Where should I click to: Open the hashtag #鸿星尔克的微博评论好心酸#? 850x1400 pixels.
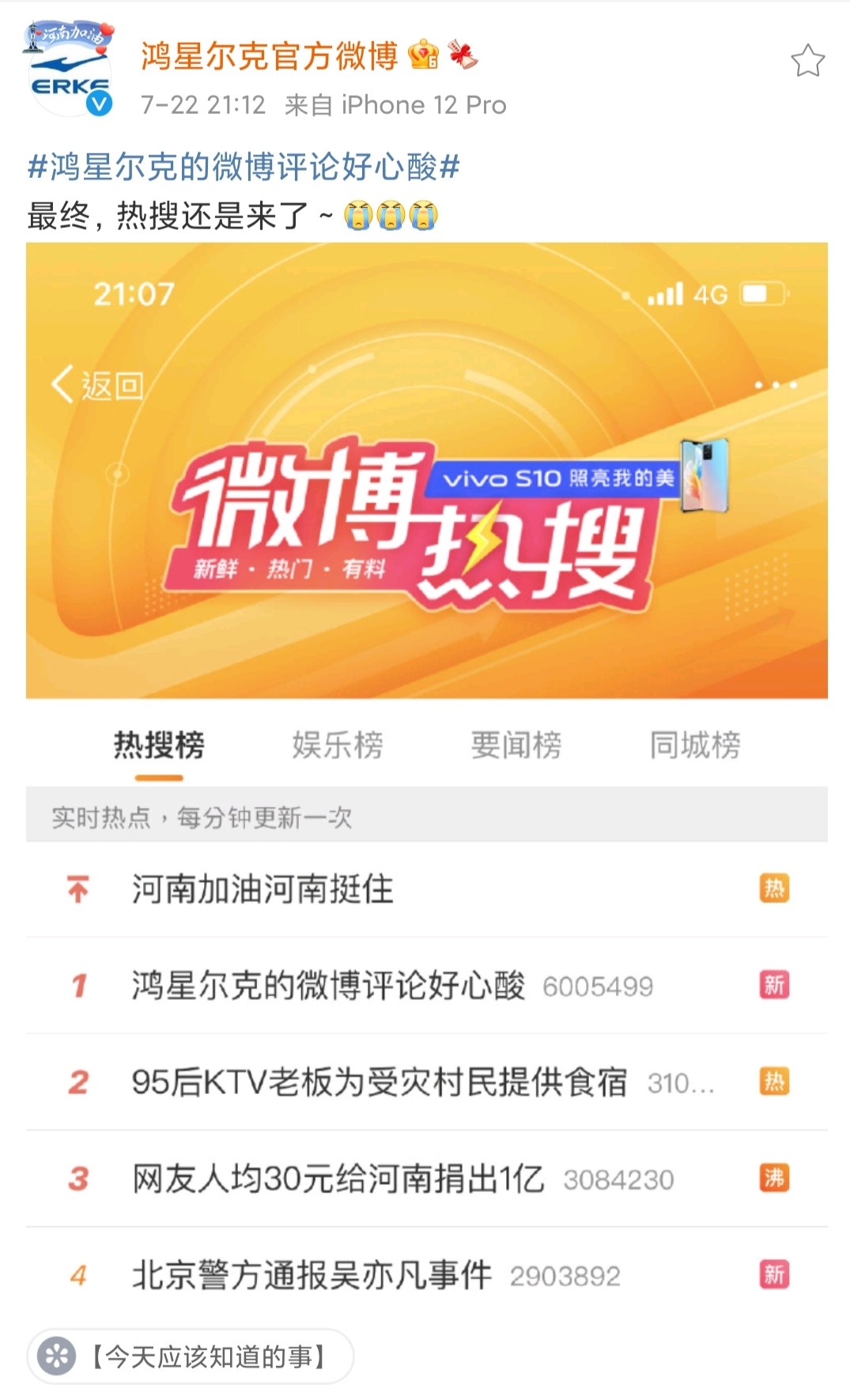click(x=242, y=167)
